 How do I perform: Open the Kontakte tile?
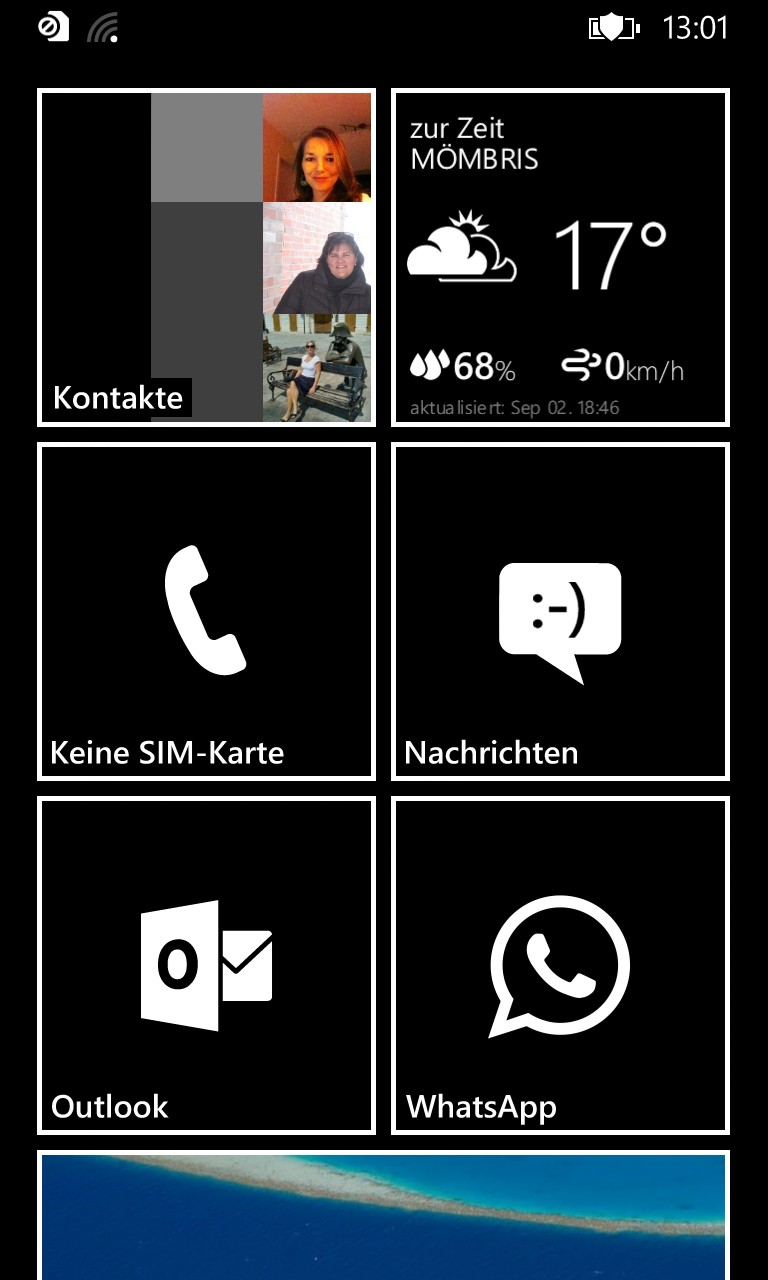point(206,257)
